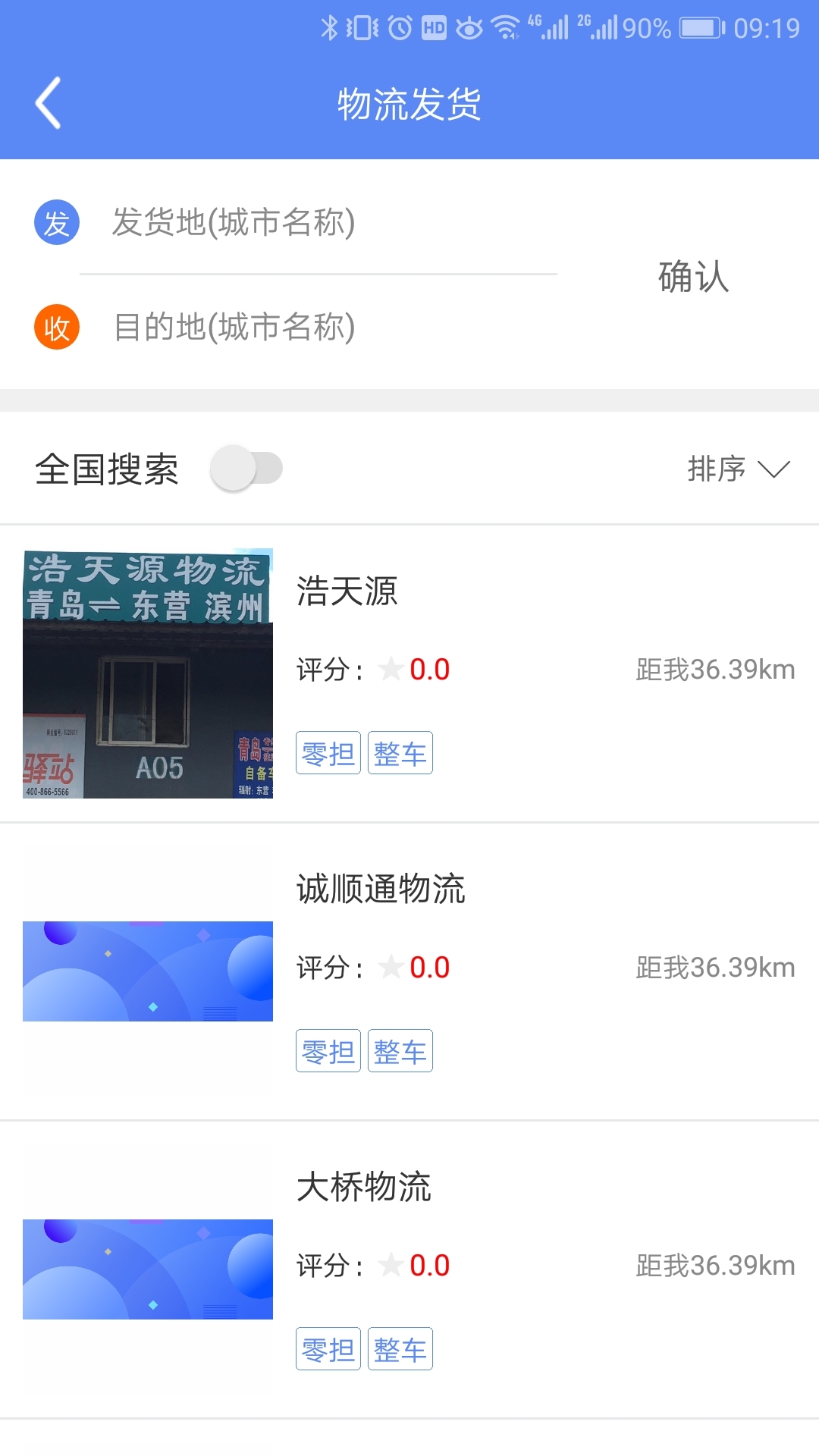Image resolution: width=819 pixels, height=1456 pixels.
Task: Tap the 浩天源 storefront photo thumbnail
Action: coord(148,673)
